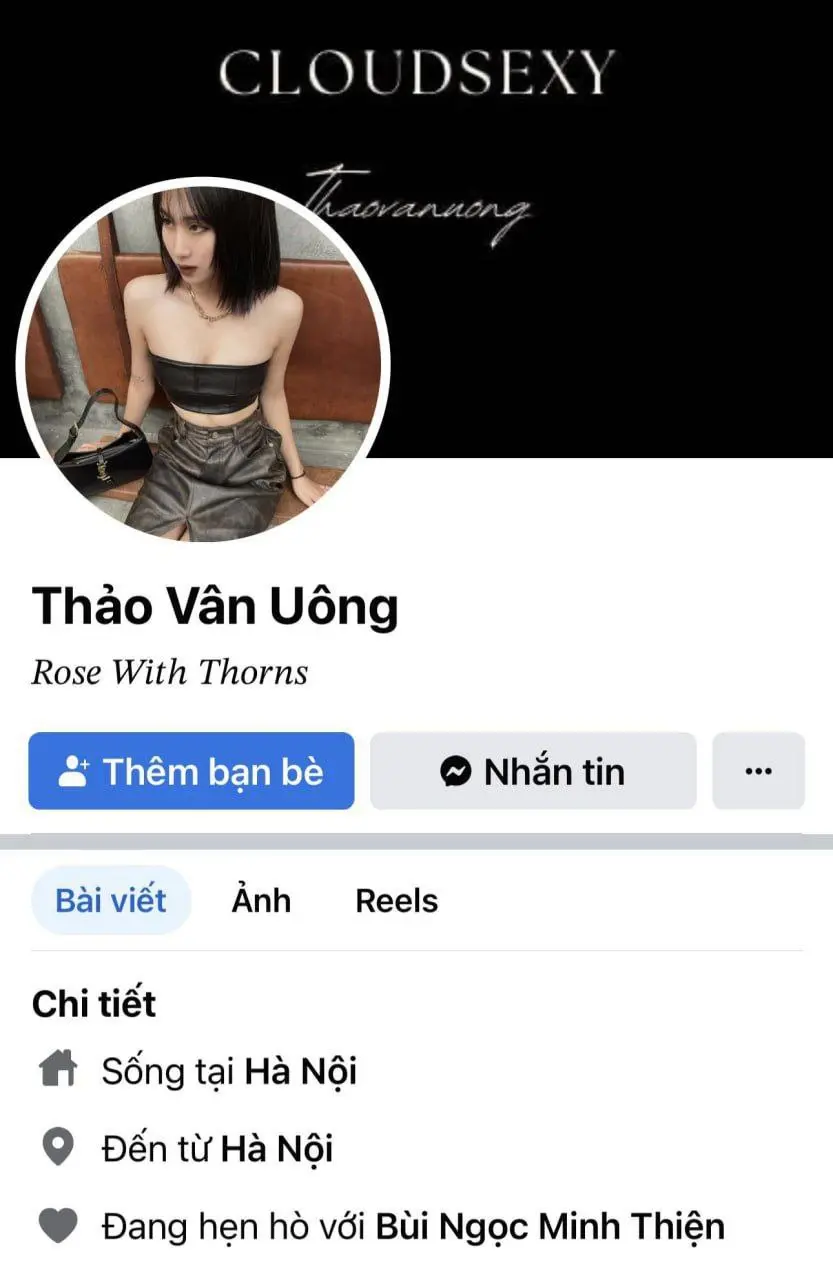Open Sống tại Hà Nội location
Viewport: 833px width, 1280px height.
click(300, 1071)
